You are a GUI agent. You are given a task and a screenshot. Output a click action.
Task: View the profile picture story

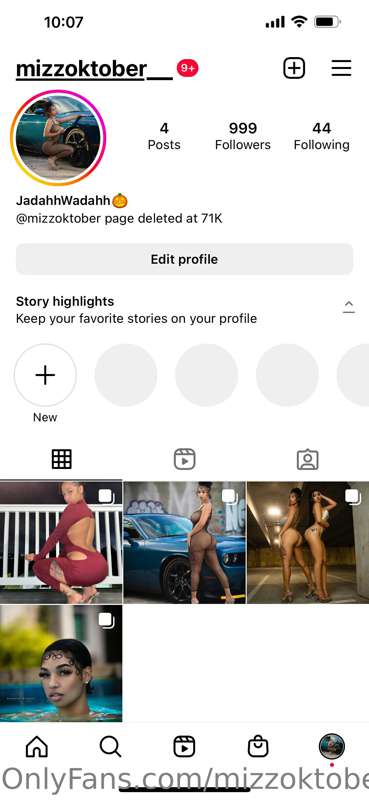point(58,137)
